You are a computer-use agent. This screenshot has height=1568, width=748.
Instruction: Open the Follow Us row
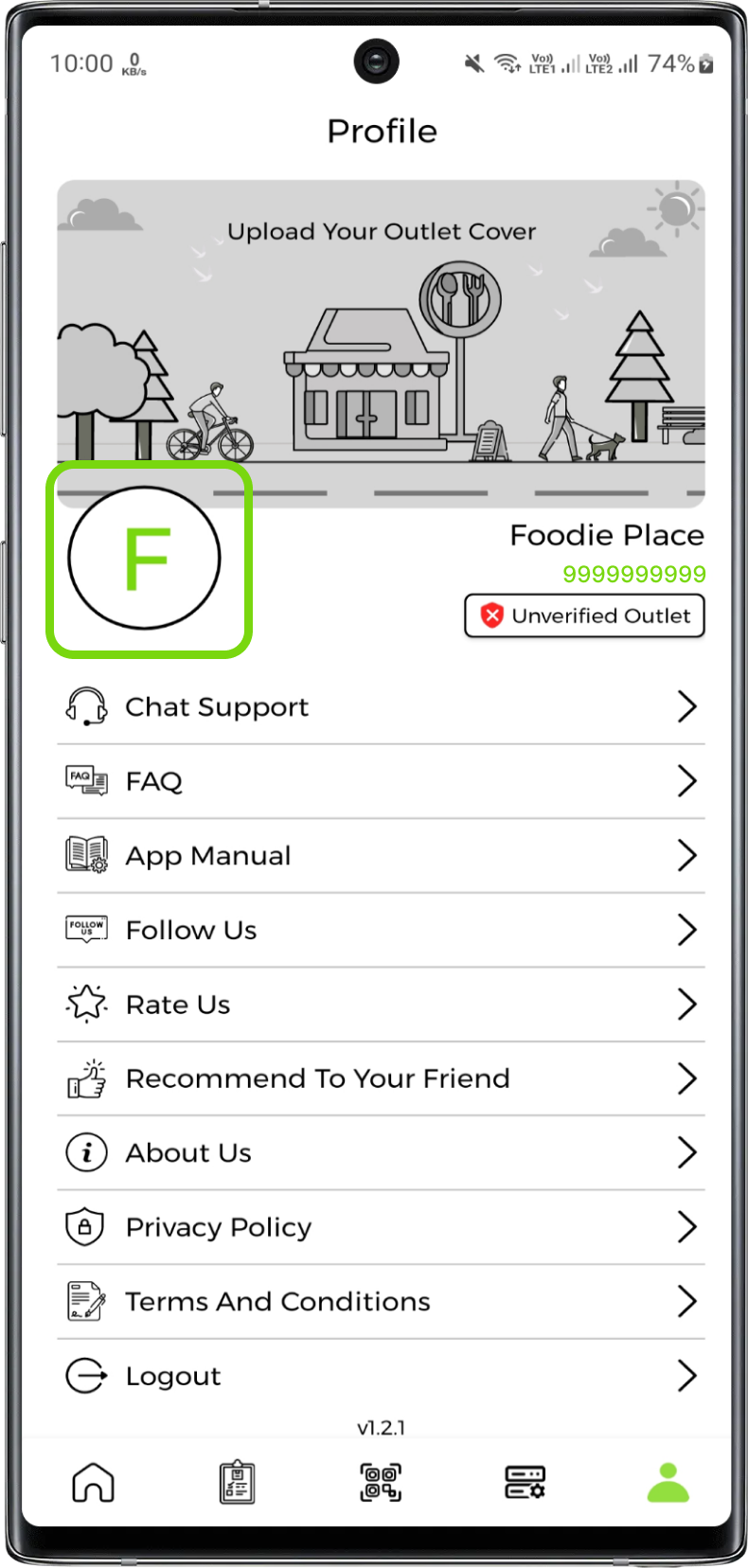point(381,930)
